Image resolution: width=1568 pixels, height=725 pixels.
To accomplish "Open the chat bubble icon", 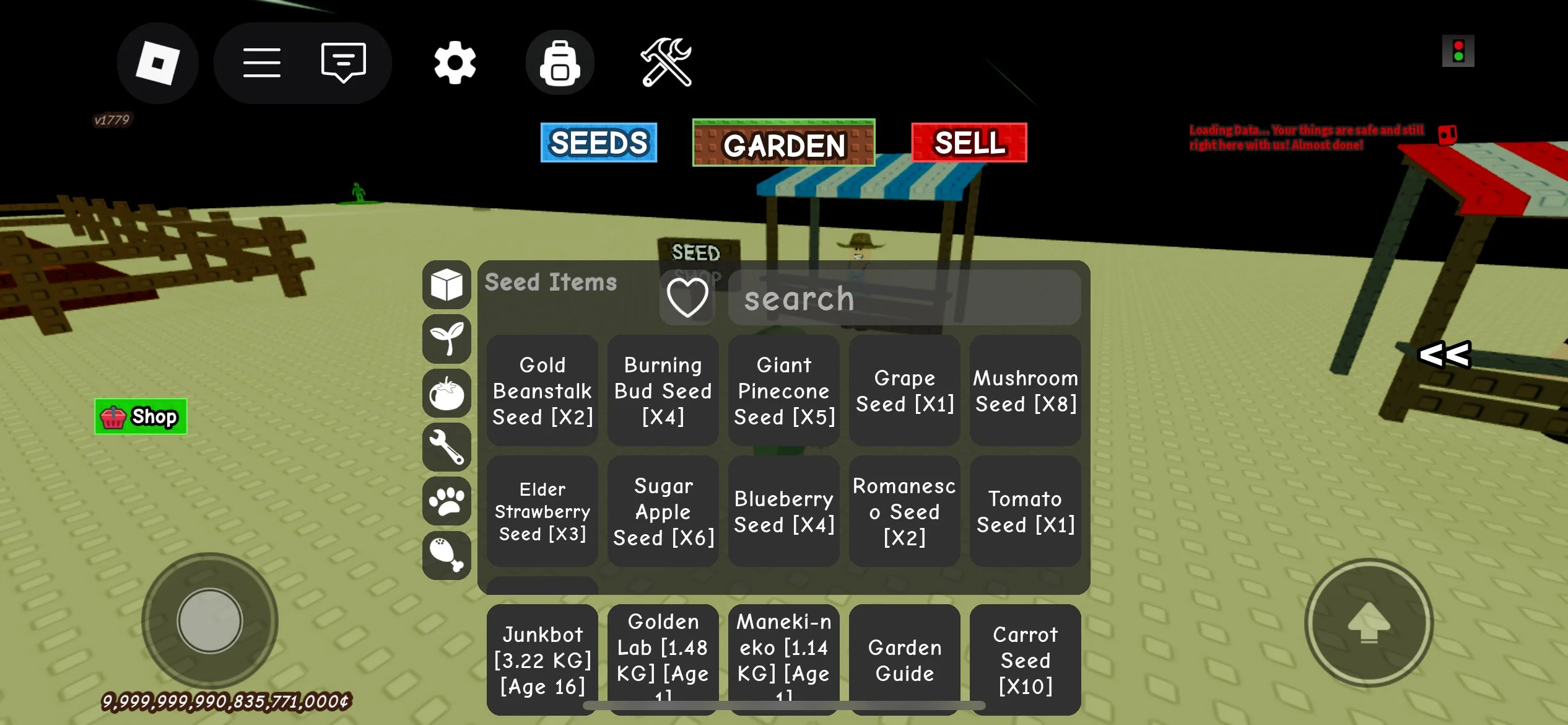I will 343,63.
